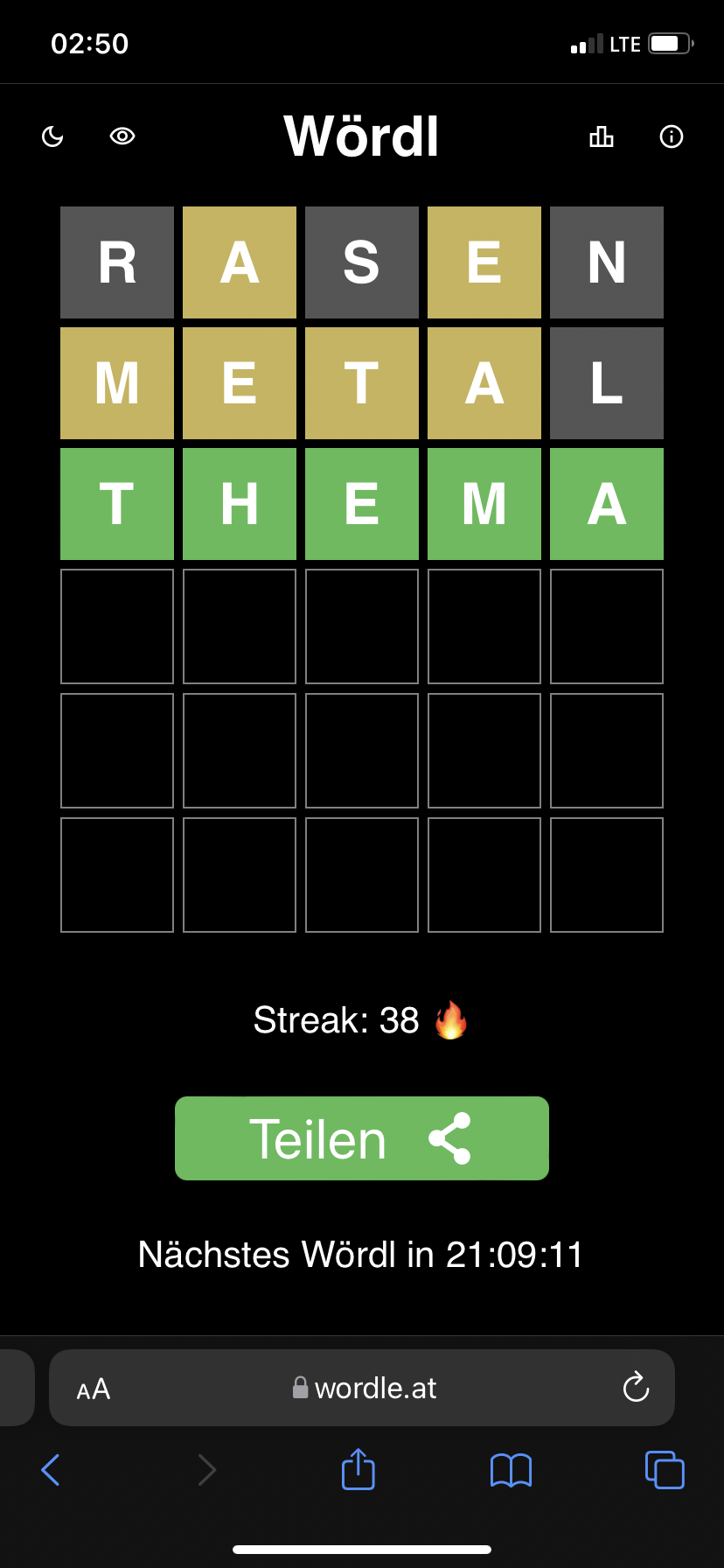This screenshot has width=724, height=1568.
Task: Tap the wordle.at address field
Action: coord(362,1388)
